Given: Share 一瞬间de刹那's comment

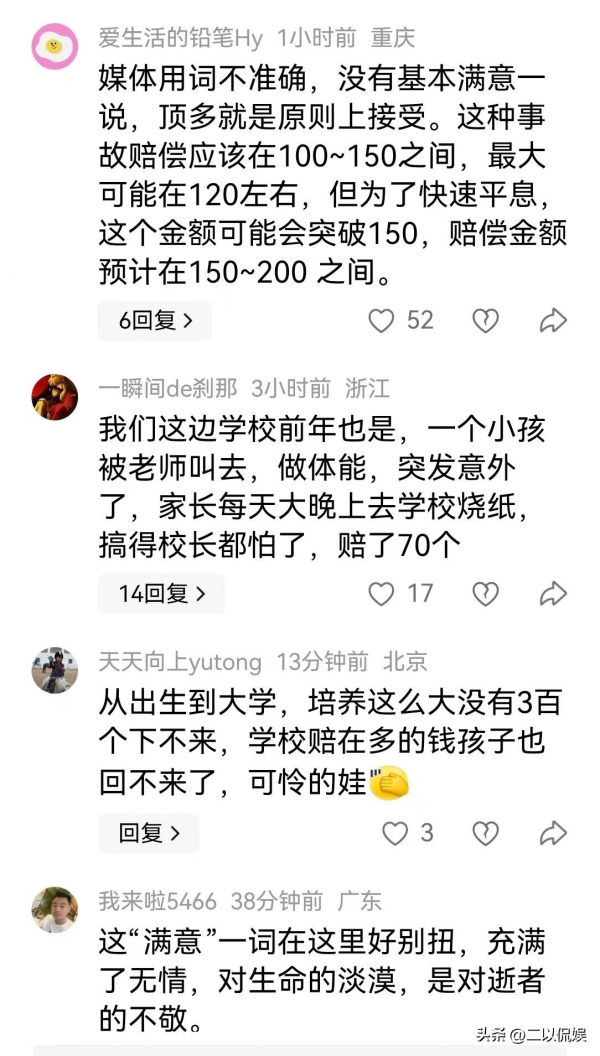Looking at the screenshot, I should [x=553, y=594].
